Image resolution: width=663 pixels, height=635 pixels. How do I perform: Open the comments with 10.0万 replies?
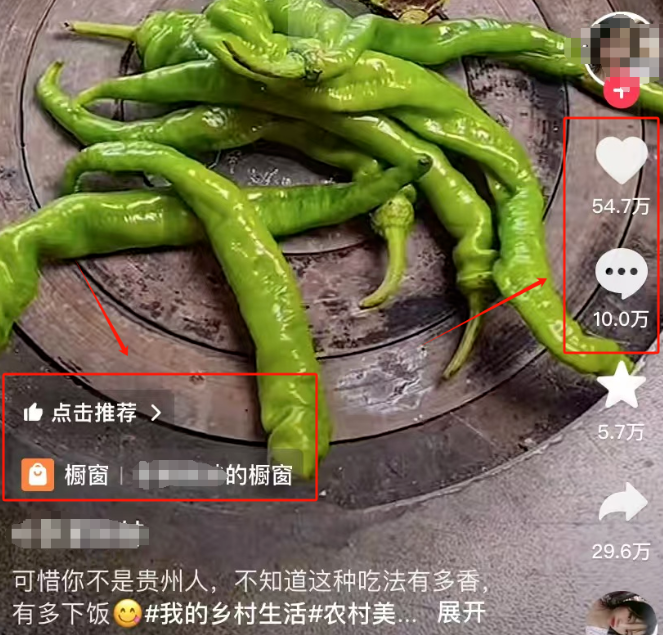pyautogui.click(x=621, y=274)
